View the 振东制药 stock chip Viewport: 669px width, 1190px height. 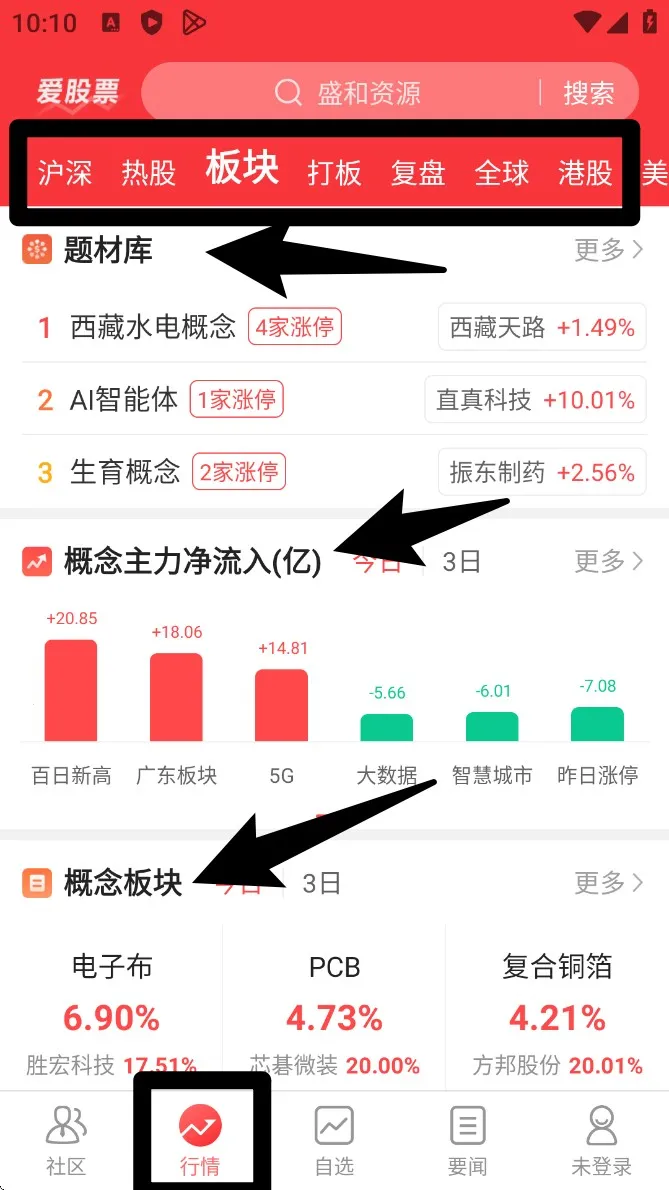point(542,472)
